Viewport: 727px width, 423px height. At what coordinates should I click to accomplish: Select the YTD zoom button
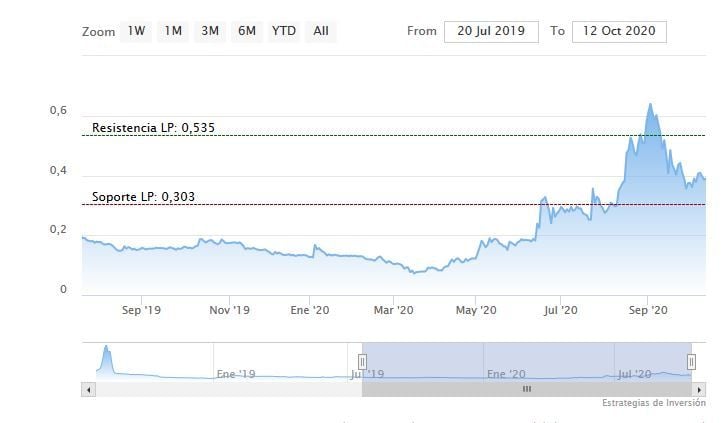coord(284,31)
